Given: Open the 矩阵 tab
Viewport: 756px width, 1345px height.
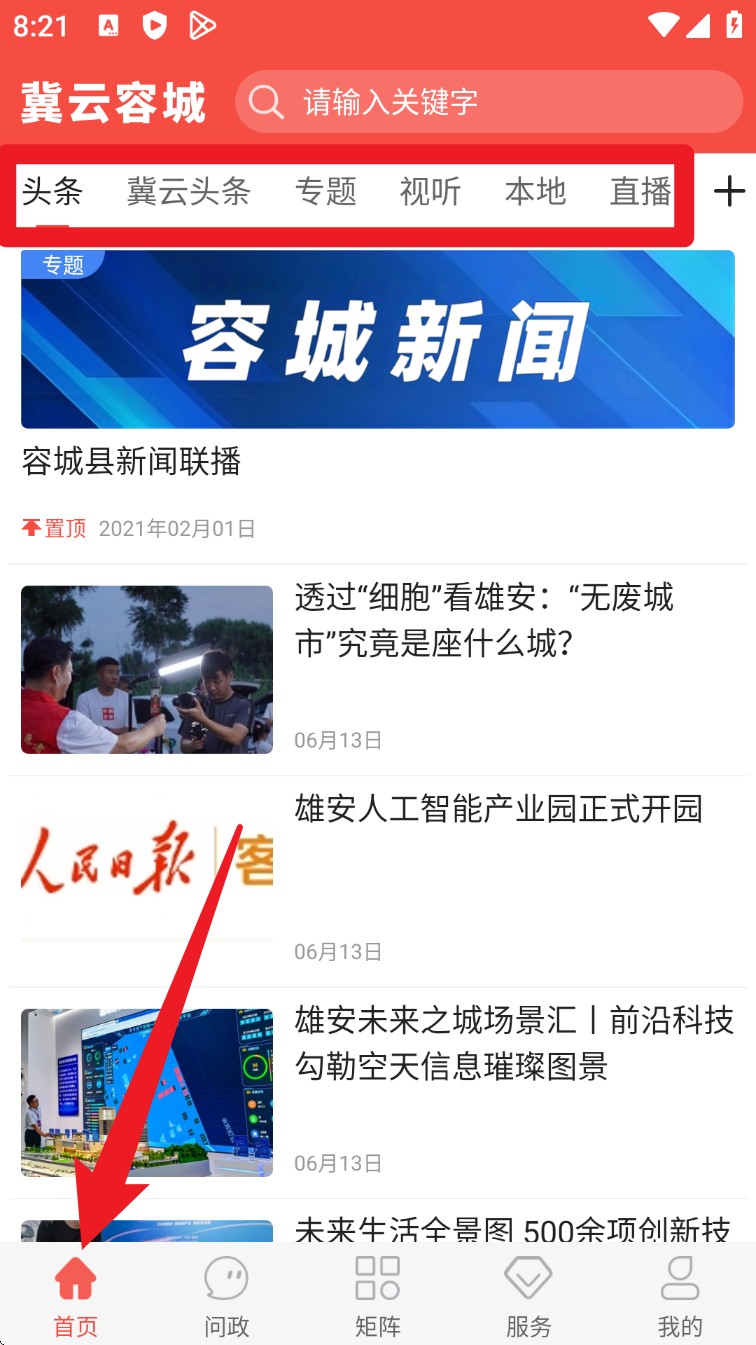Looking at the screenshot, I should point(378,1297).
